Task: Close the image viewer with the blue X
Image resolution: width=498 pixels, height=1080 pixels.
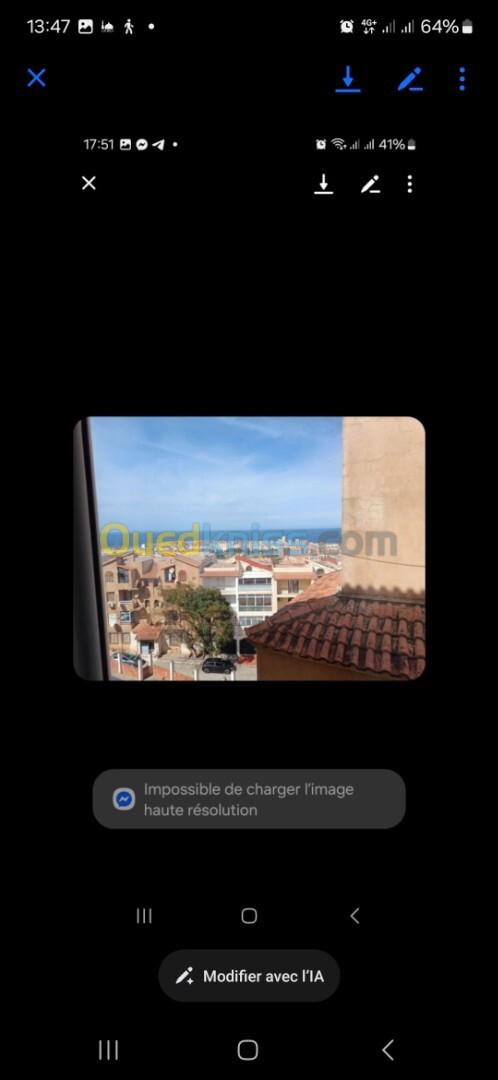Action: tap(37, 78)
